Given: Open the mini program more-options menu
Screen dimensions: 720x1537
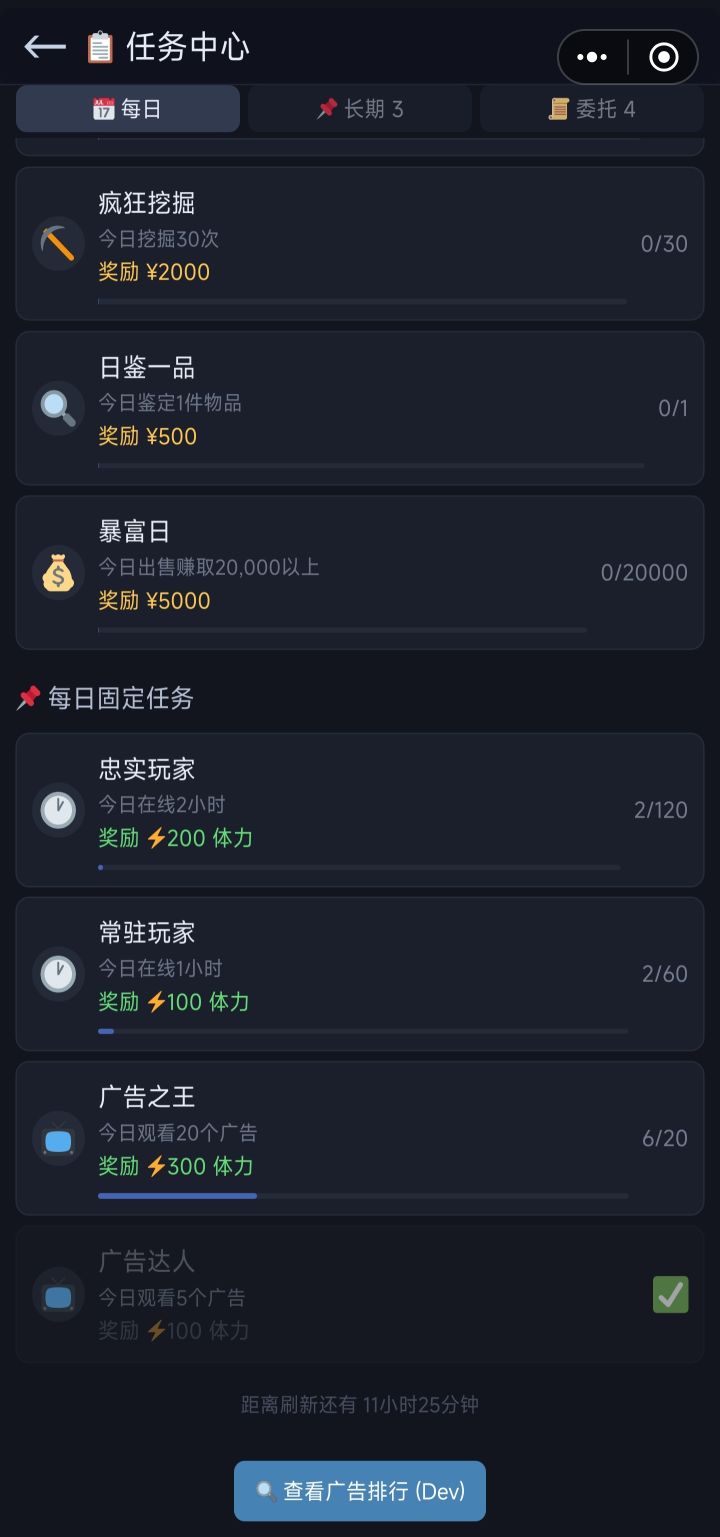Looking at the screenshot, I should (592, 57).
